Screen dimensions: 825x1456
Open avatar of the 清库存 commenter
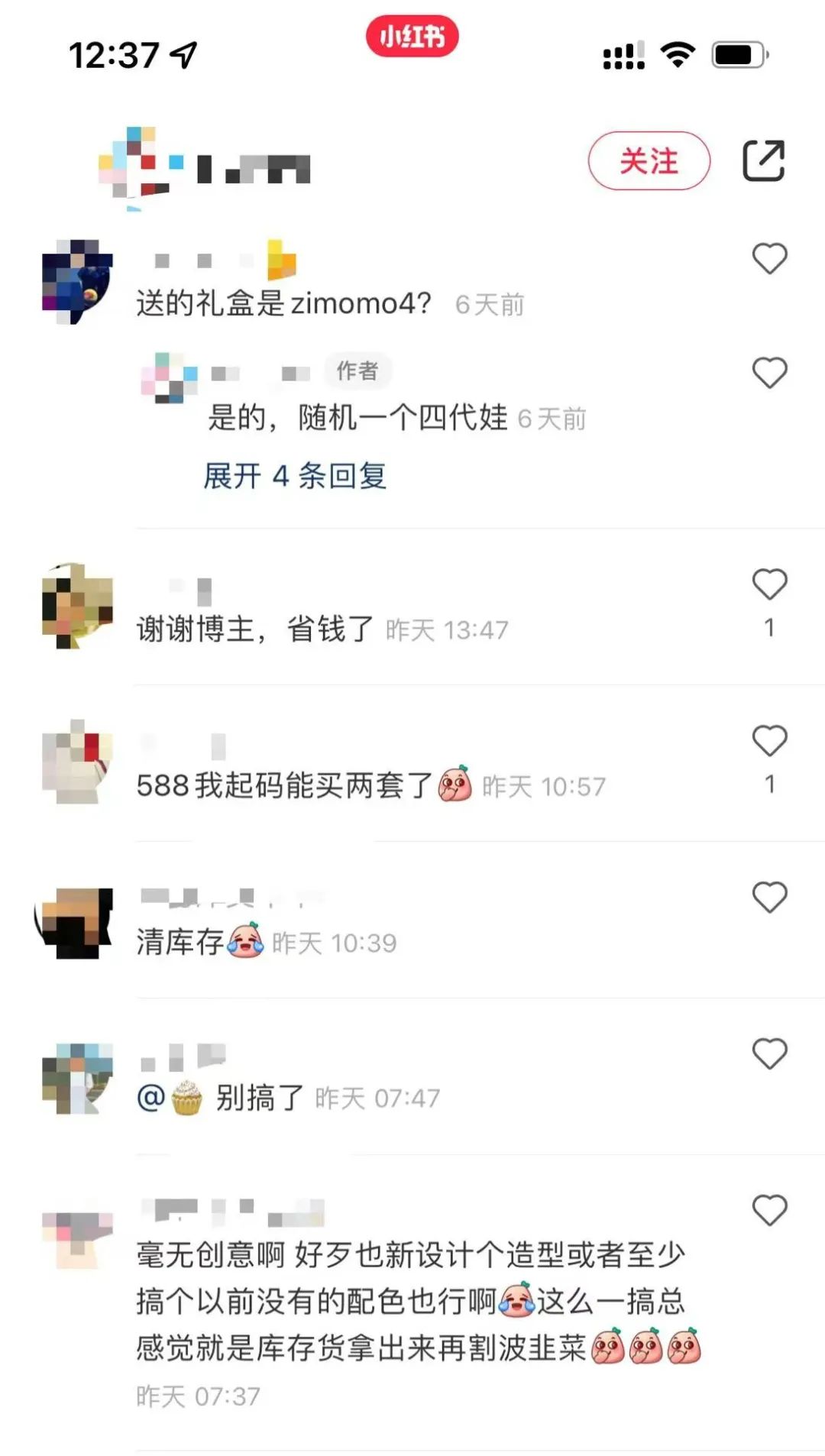77,923
